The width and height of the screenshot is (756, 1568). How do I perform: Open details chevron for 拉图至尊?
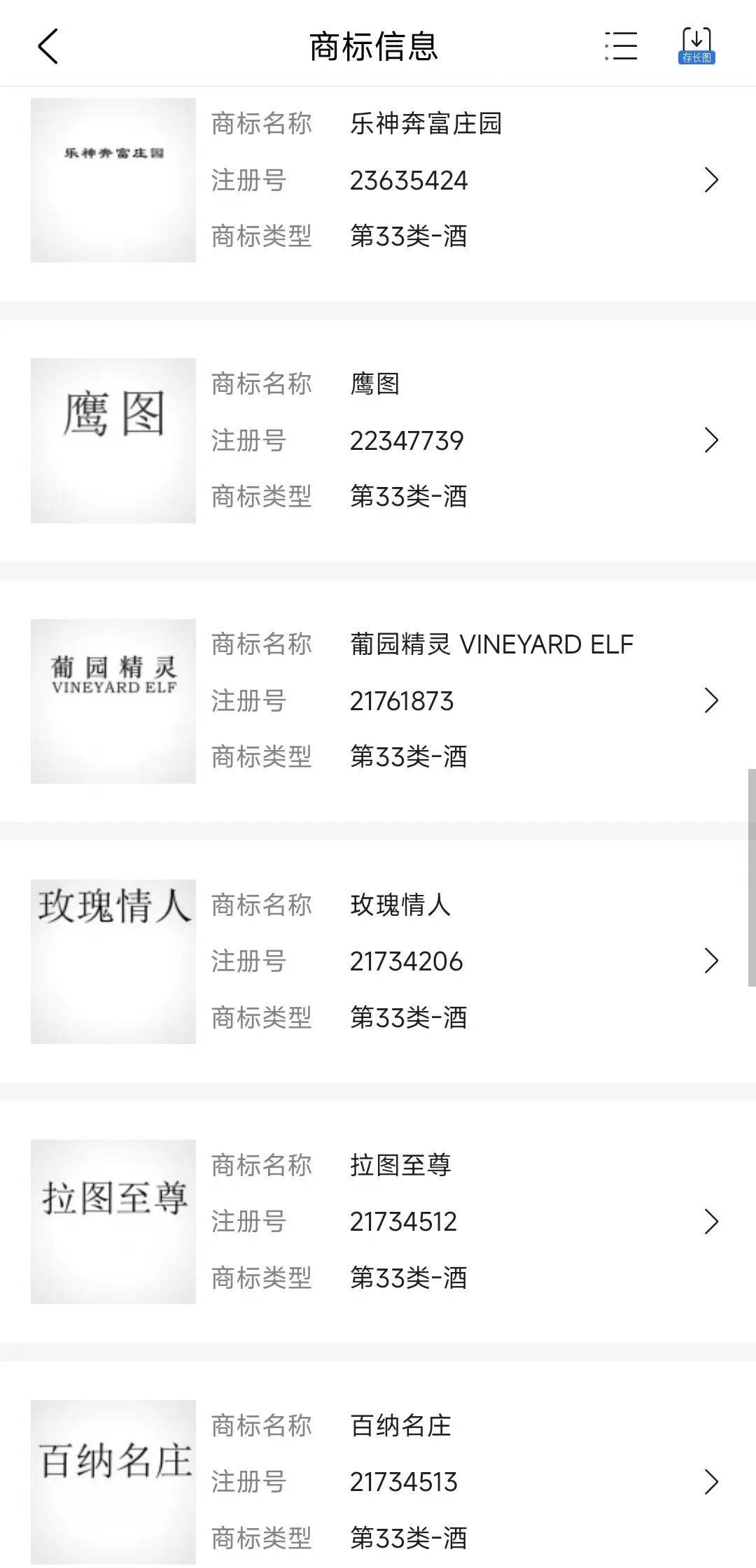pyautogui.click(x=713, y=1222)
